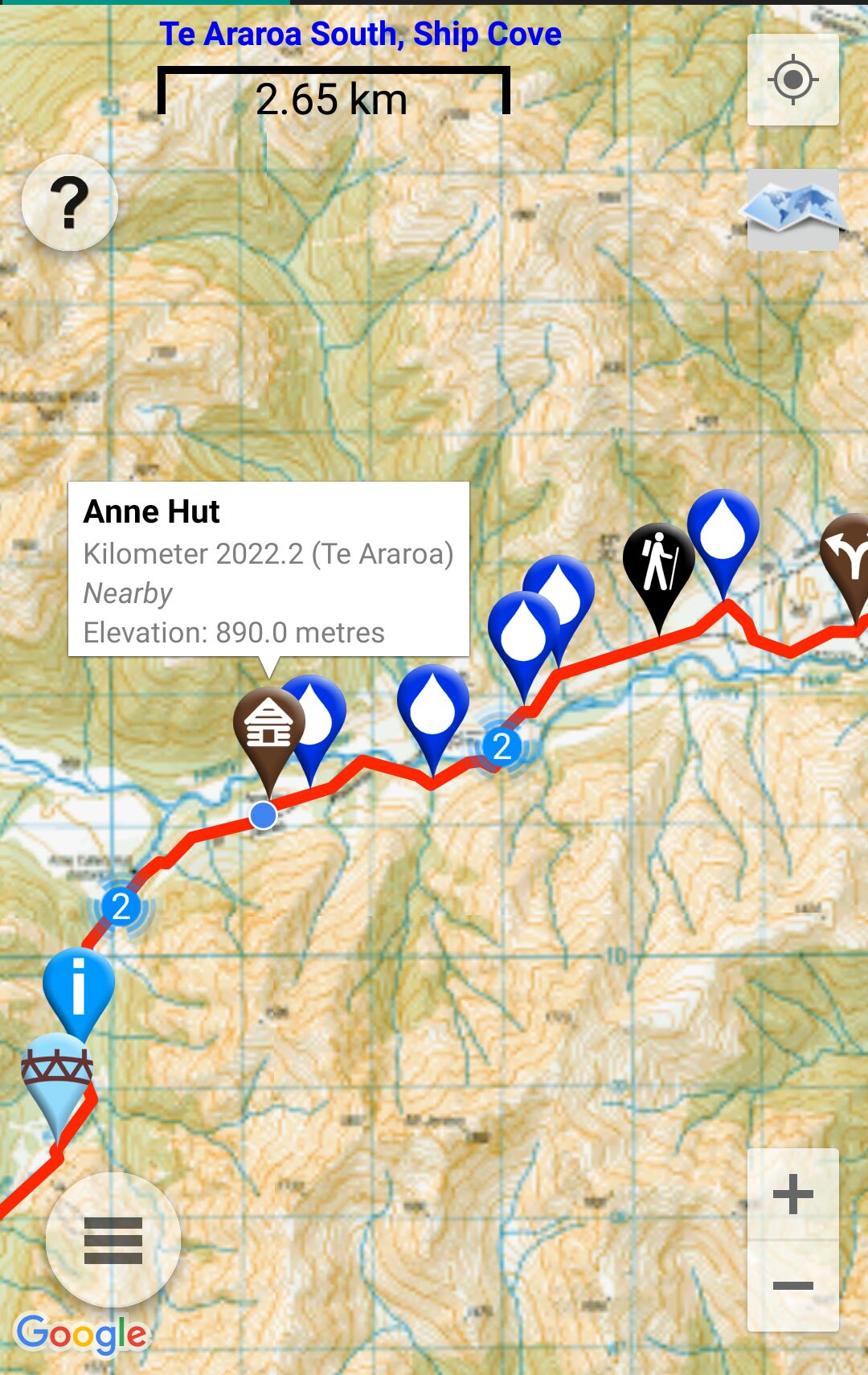Select water marker right of the hiker pin
Screen dimensions: 868x1375
[x=723, y=529]
